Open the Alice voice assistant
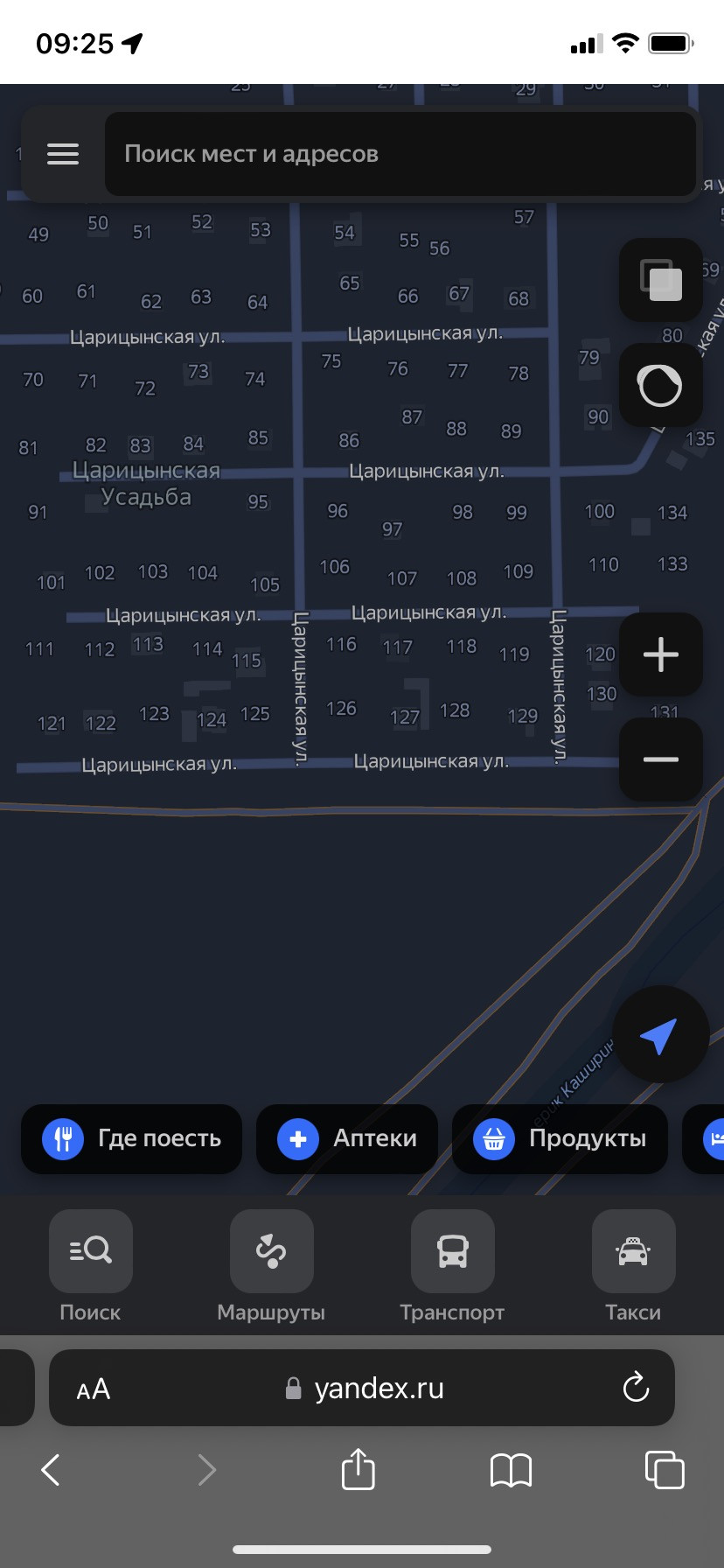 point(660,385)
